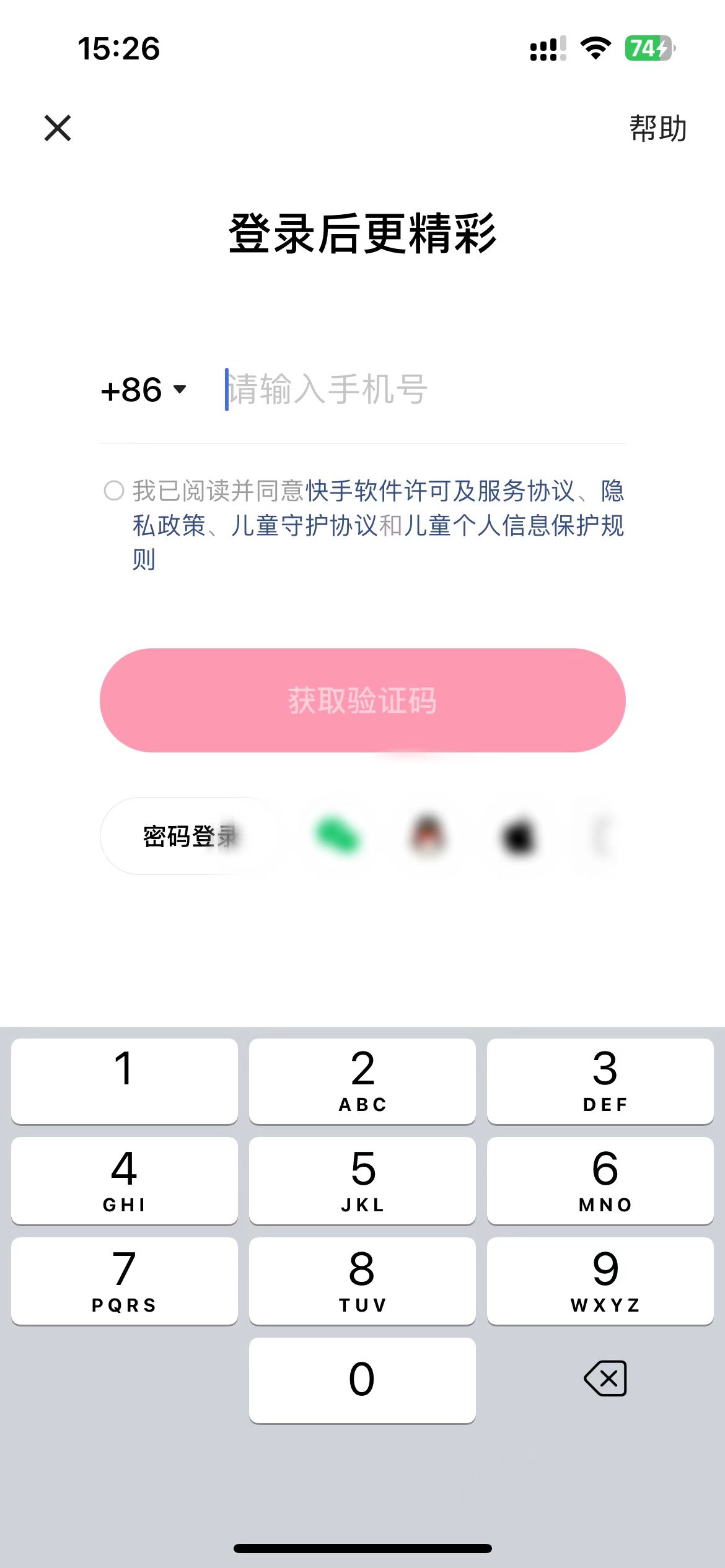The image size is (725, 1568).
Task: Tap the Wi-Fi icon in the status bar
Action: tap(594, 48)
